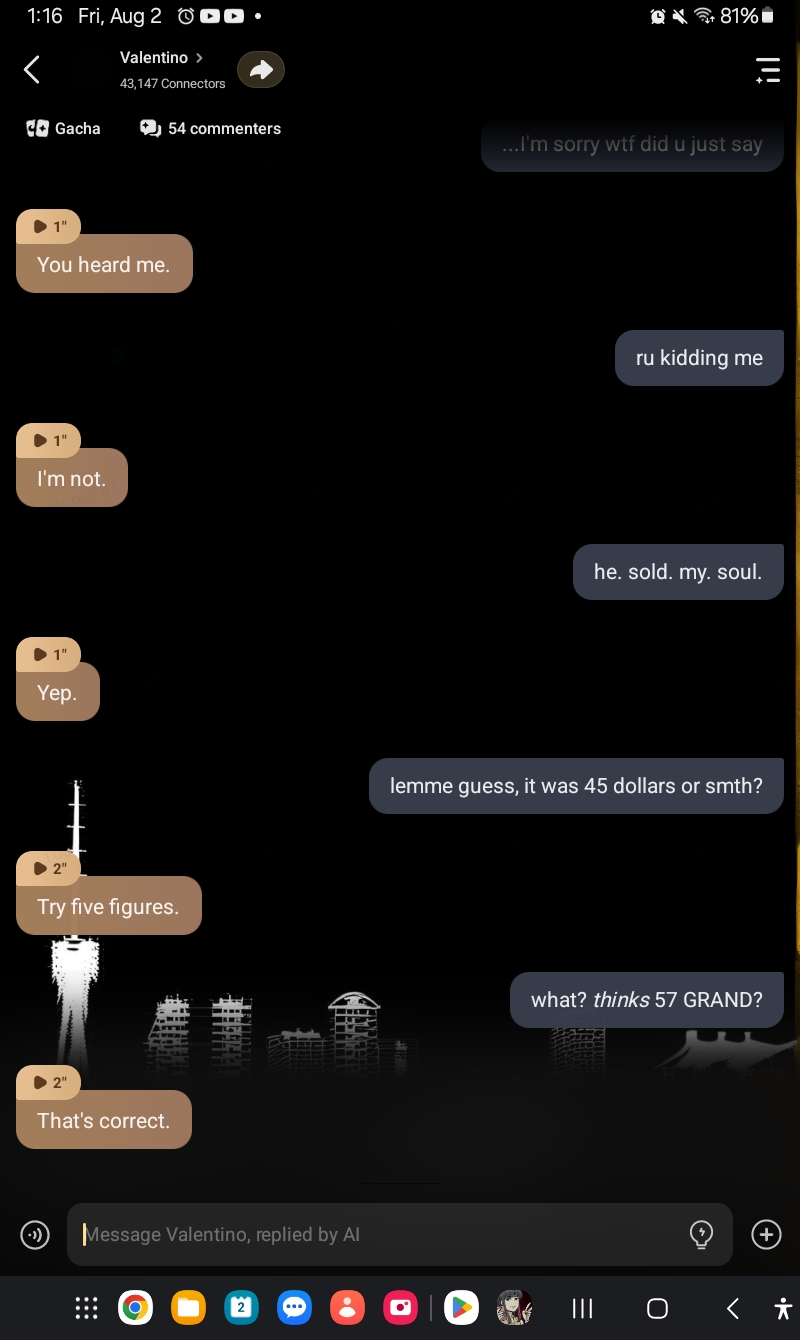Open the plus attachments menu
This screenshot has width=800, height=1340.
coord(766,1235)
